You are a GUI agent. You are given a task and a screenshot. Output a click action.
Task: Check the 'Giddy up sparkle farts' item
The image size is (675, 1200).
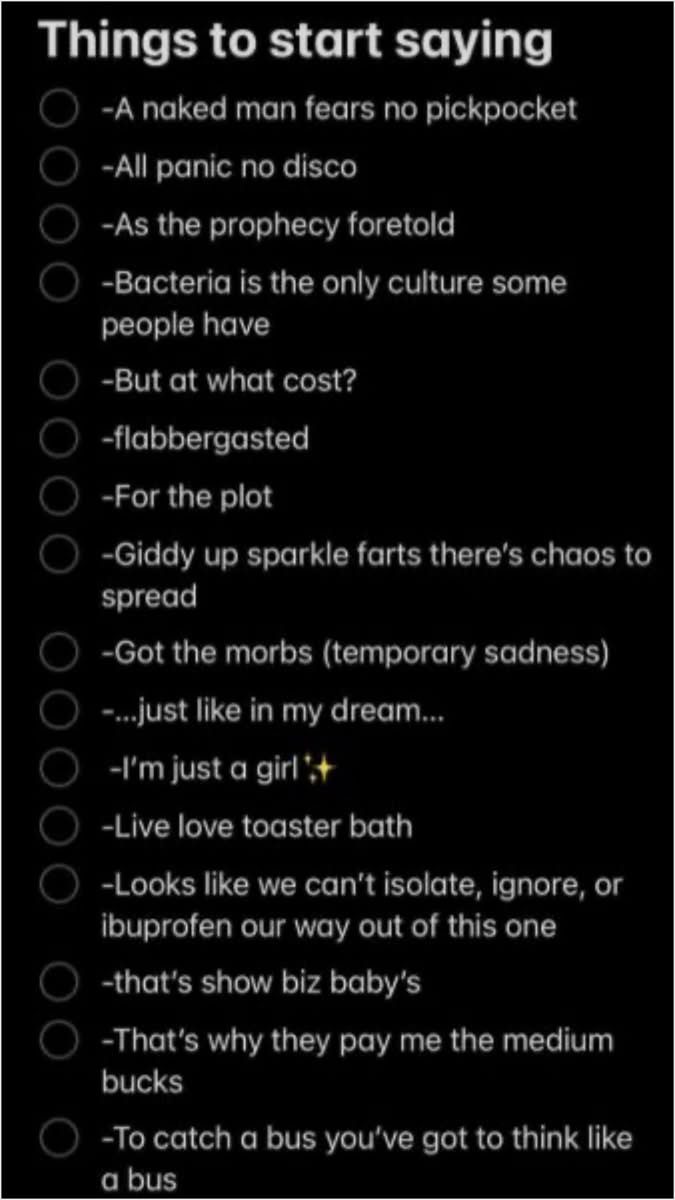[x=59, y=555]
